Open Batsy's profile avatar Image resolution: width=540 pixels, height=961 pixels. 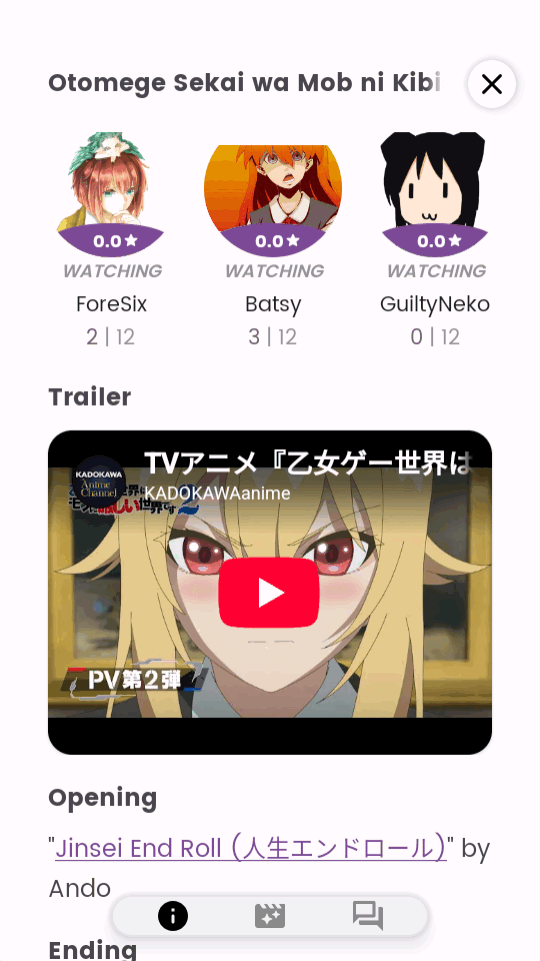[273, 198]
